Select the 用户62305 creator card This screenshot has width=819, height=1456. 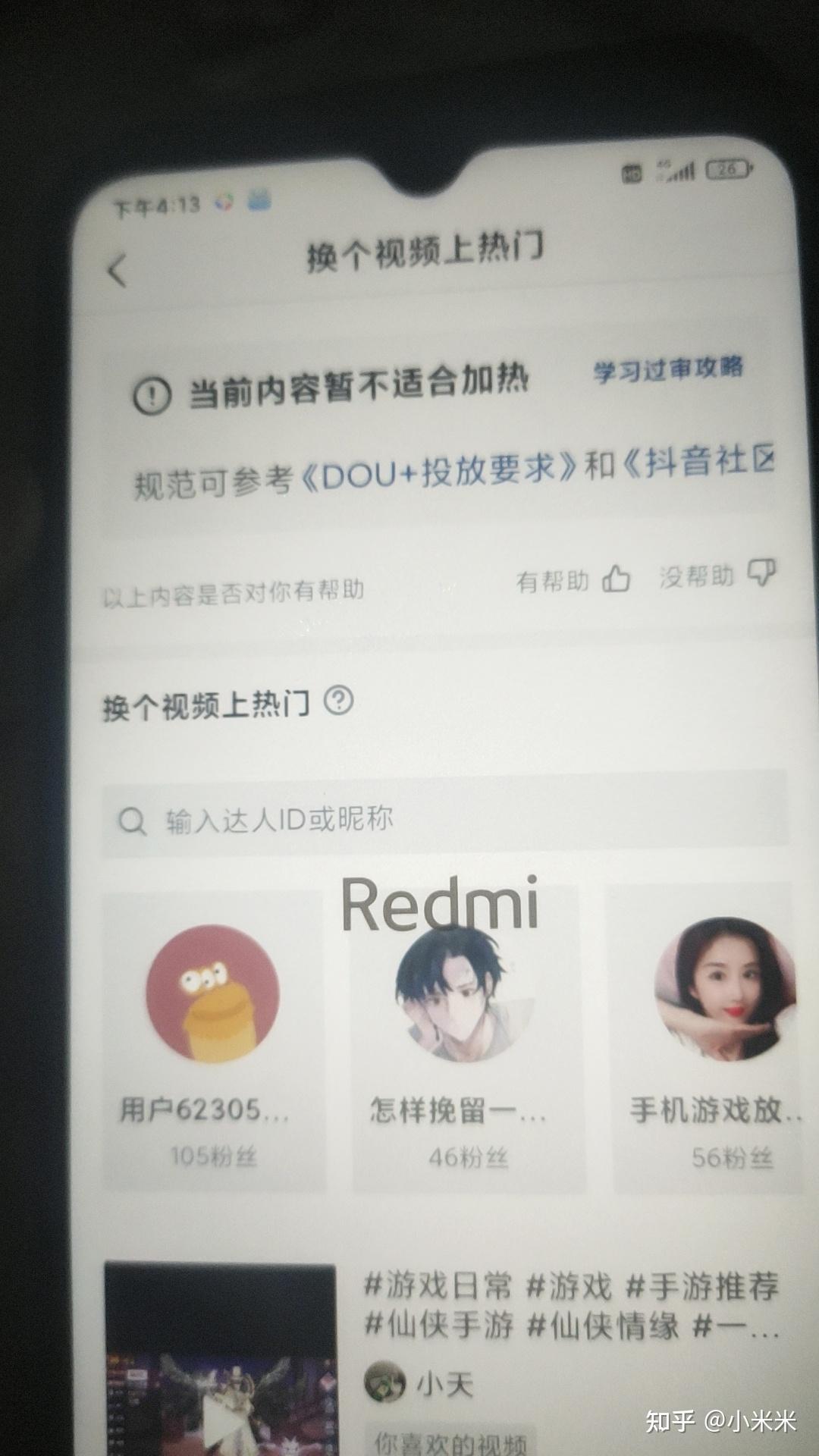point(213,1039)
